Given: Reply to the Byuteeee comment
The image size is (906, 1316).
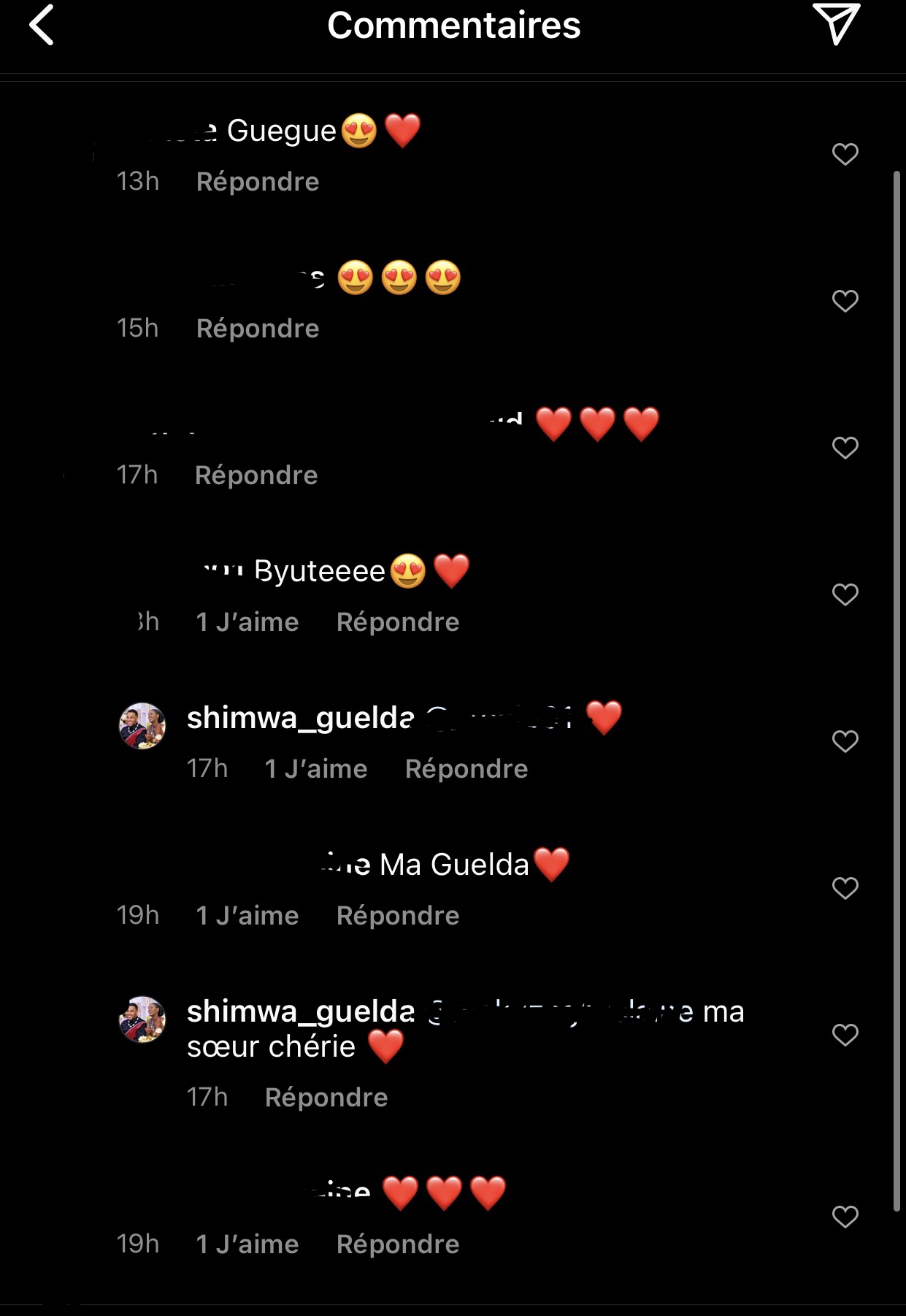Looking at the screenshot, I should [398, 622].
